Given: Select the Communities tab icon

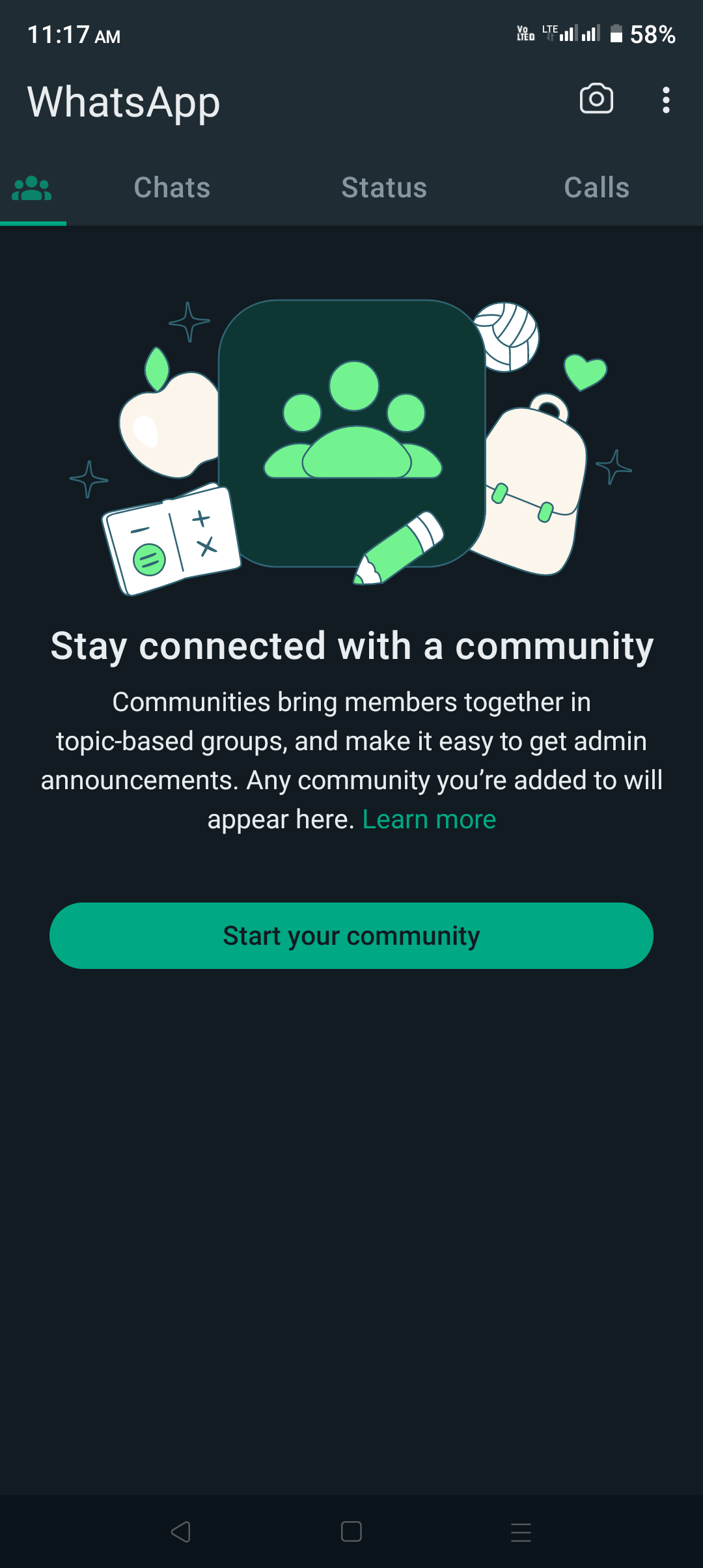Looking at the screenshot, I should click(32, 188).
